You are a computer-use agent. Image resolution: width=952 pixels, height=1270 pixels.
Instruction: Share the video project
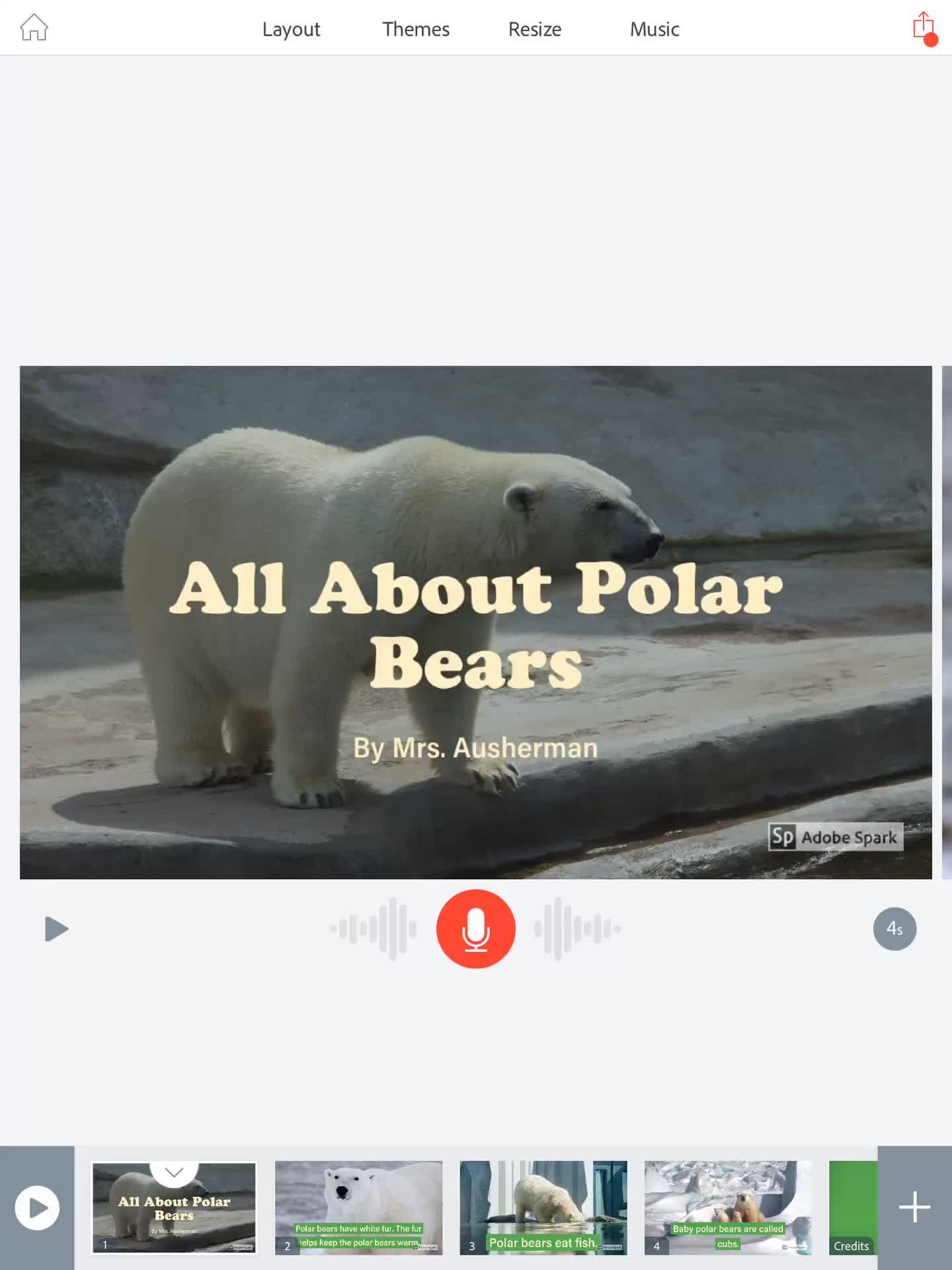923,28
